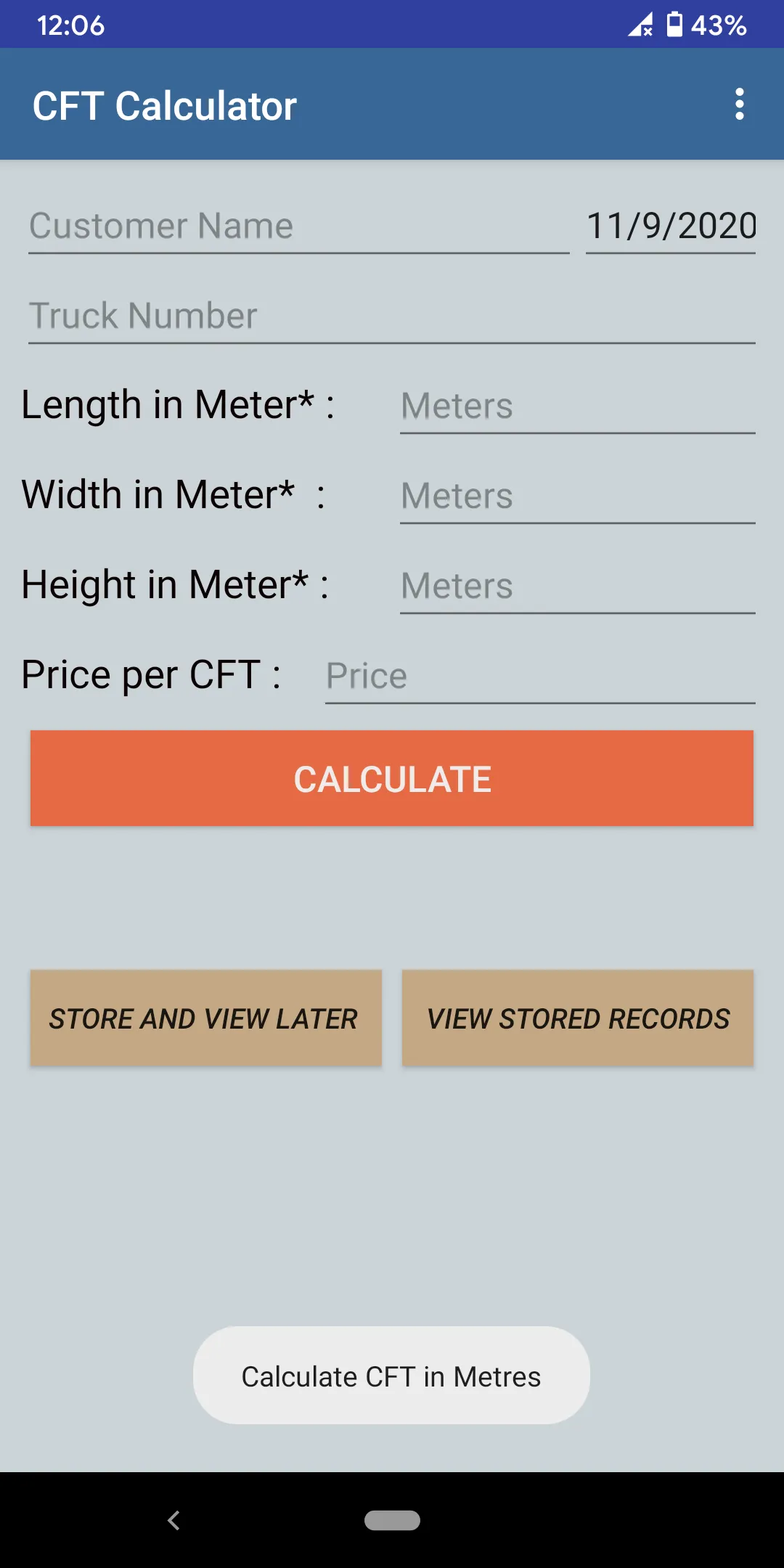
Task: Tap the Length in Meter label
Action: click(x=178, y=405)
